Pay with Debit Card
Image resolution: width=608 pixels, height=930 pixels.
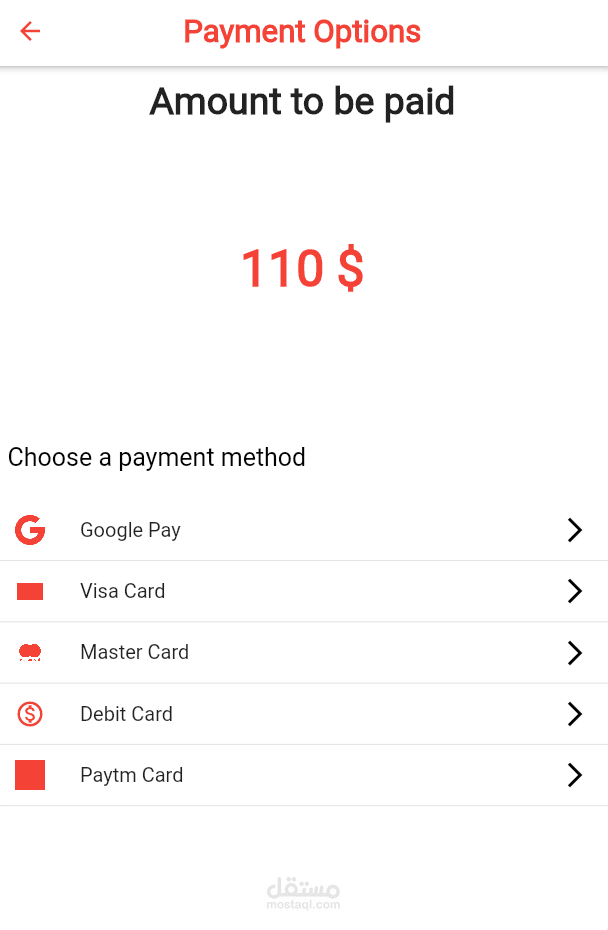pyautogui.click(x=126, y=714)
